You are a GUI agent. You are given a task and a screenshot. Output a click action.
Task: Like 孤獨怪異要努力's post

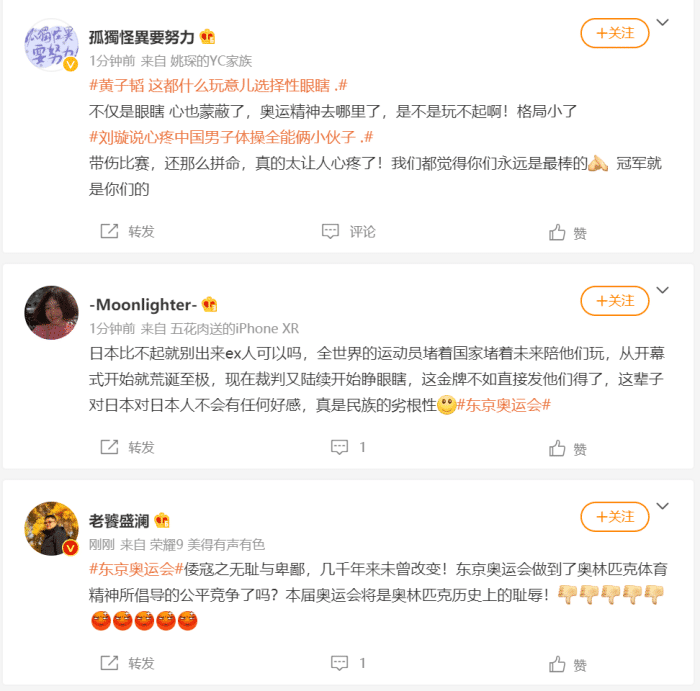568,233
